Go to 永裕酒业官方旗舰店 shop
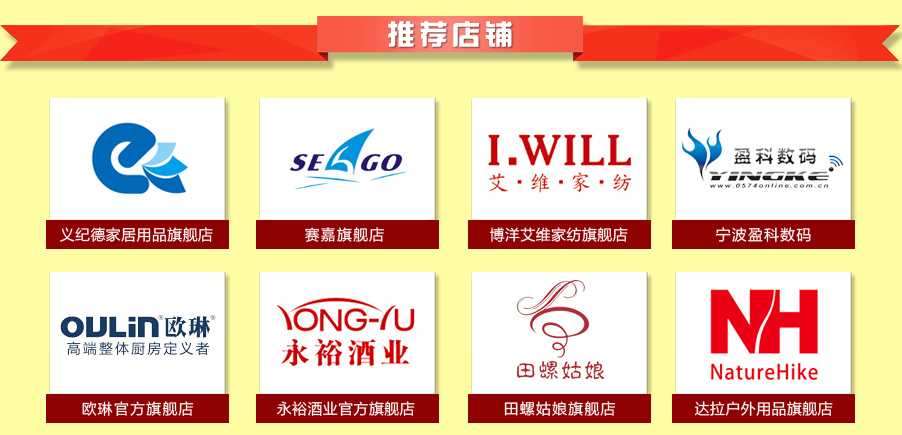902x435 pixels. 345,346
